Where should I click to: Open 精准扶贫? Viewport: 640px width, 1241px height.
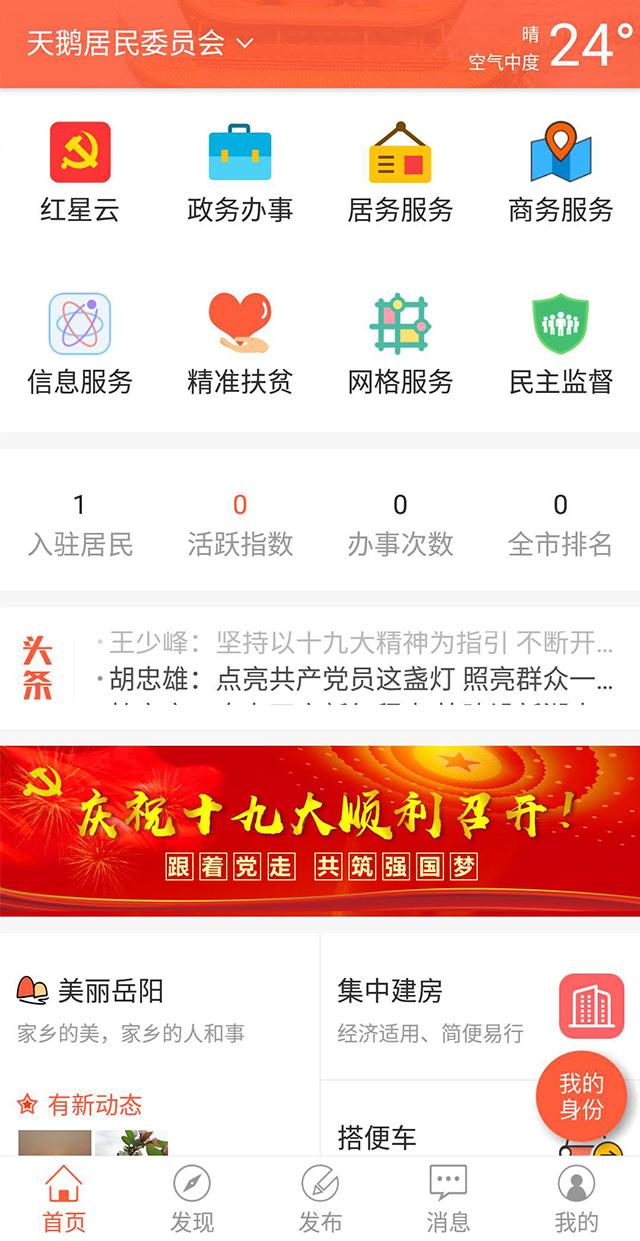coord(240,342)
